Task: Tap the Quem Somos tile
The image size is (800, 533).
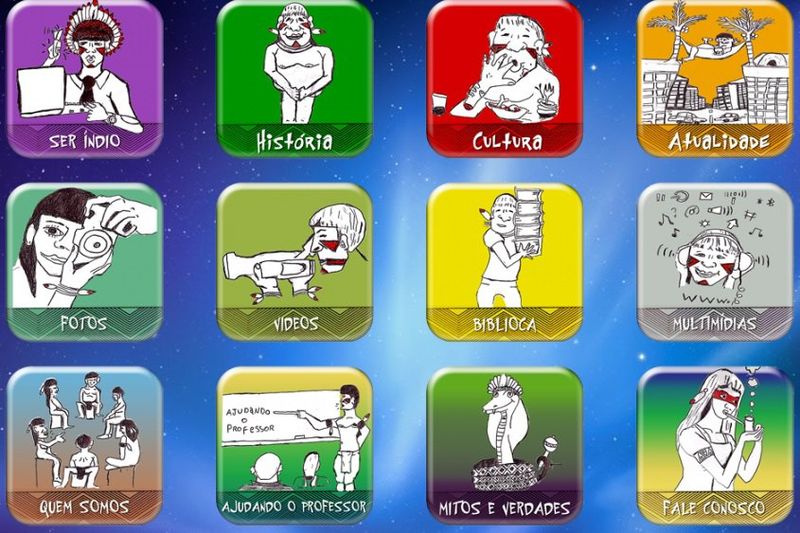Action: pyautogui.click(x=84, y=446)
